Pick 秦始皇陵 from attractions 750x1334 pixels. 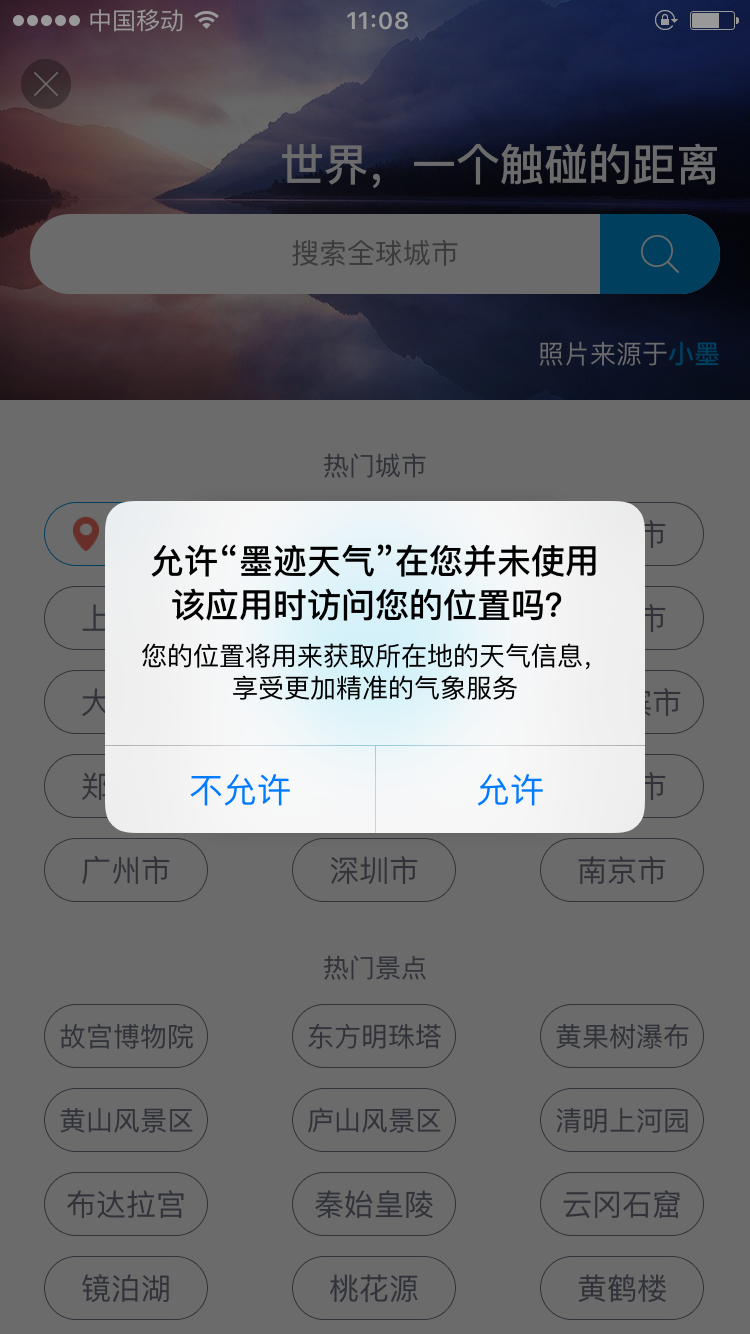pyautogui.click(x=374, y=1204)
